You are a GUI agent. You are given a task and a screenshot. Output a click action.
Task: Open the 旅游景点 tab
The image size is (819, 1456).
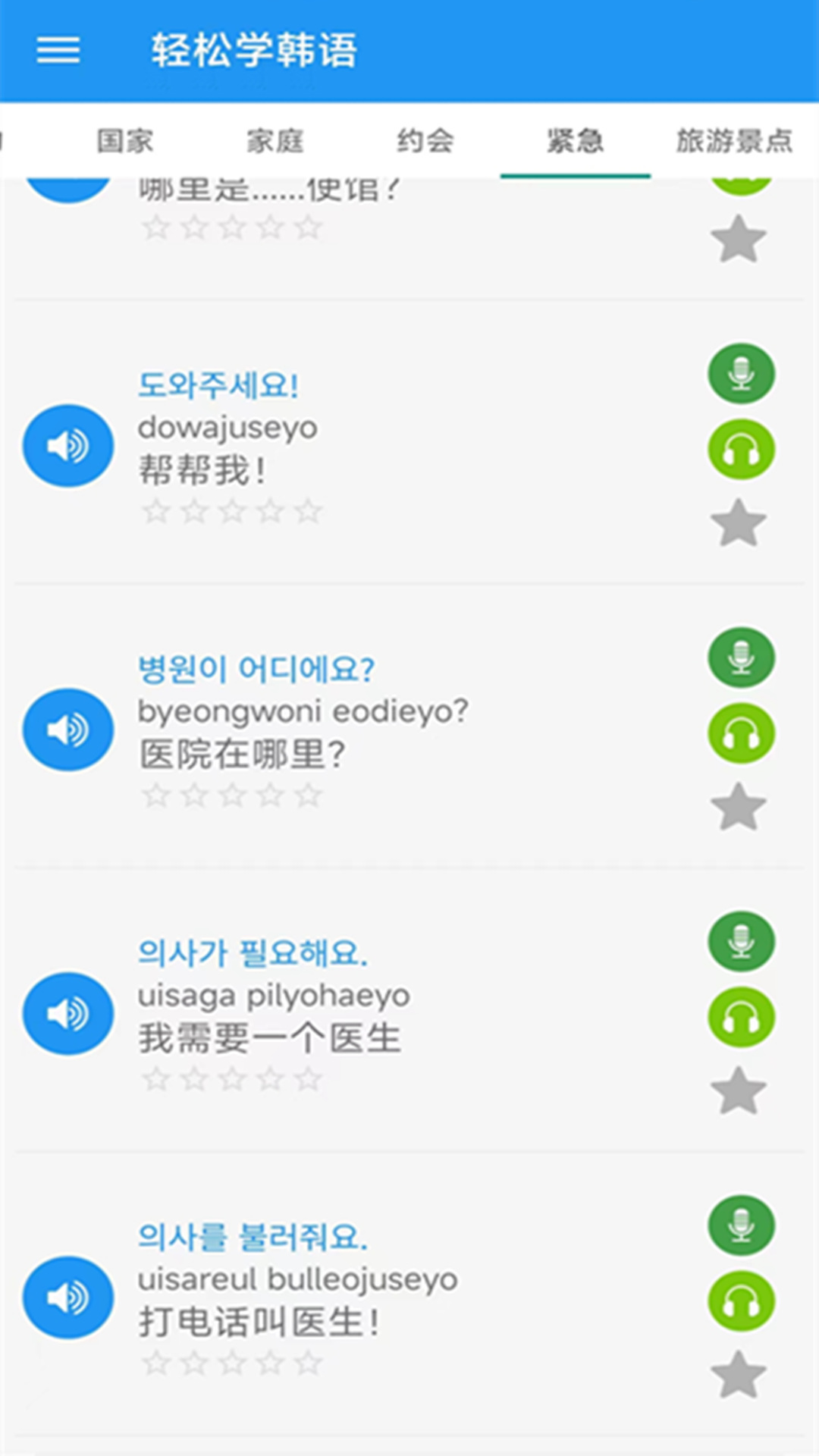(734, 141)
